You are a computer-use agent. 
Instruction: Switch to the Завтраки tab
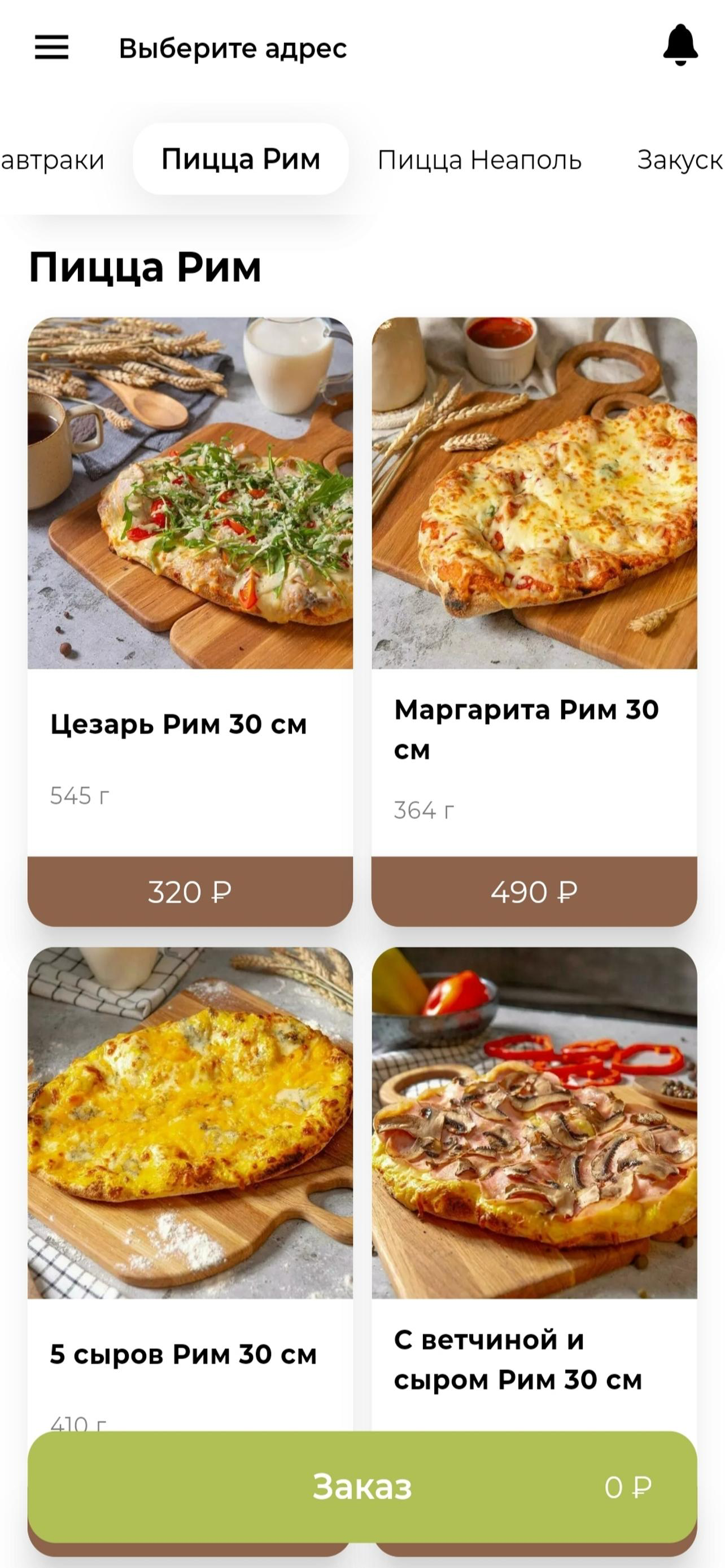point(52,160)
